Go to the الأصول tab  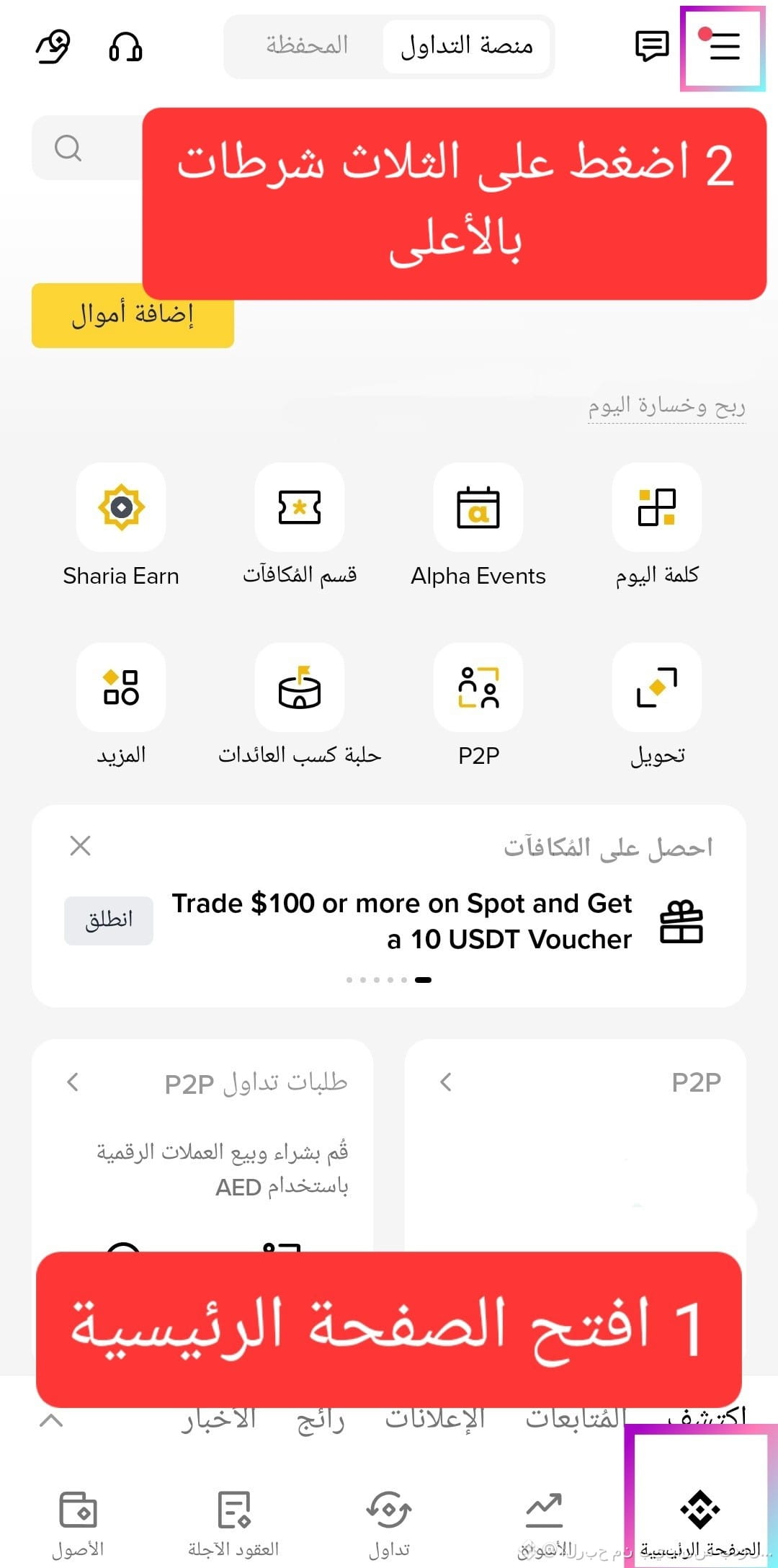coord(78,1522)
